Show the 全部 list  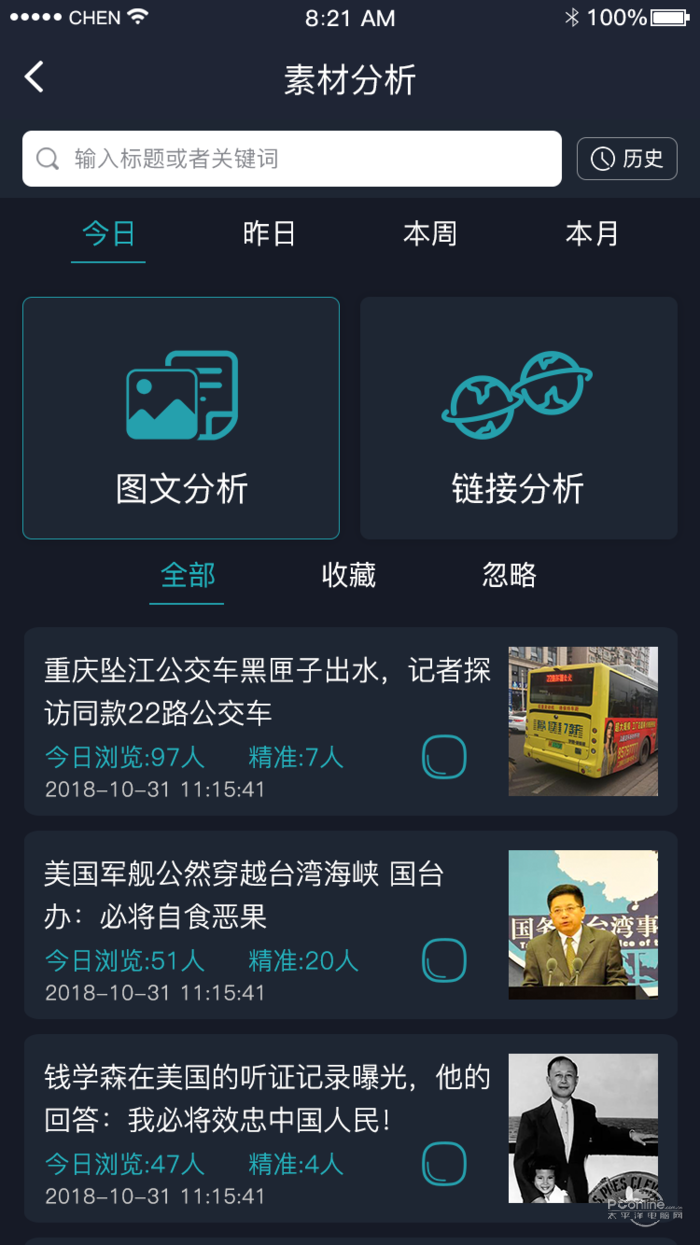pos(187,575)
